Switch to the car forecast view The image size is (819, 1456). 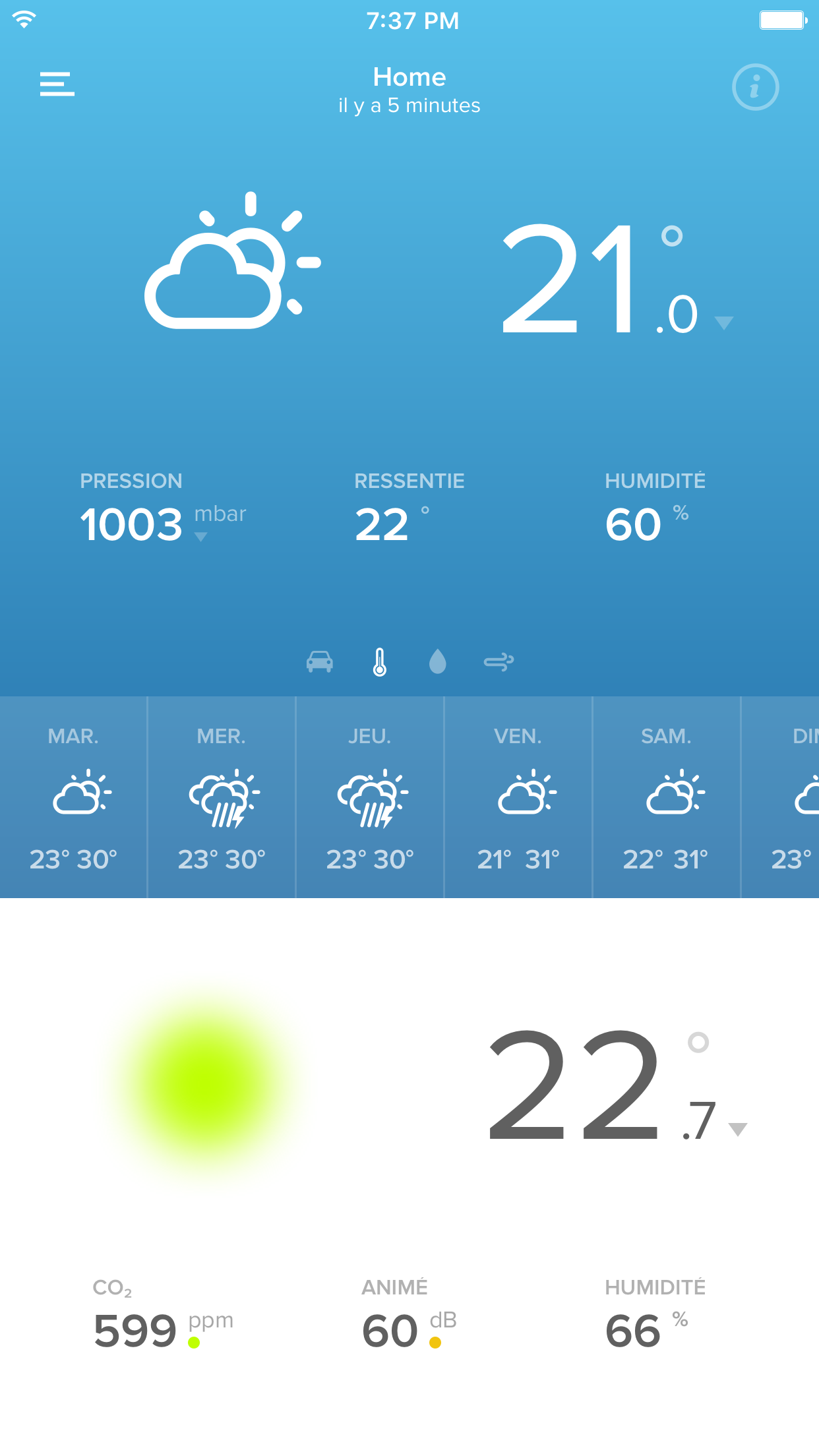coord(320,661)
